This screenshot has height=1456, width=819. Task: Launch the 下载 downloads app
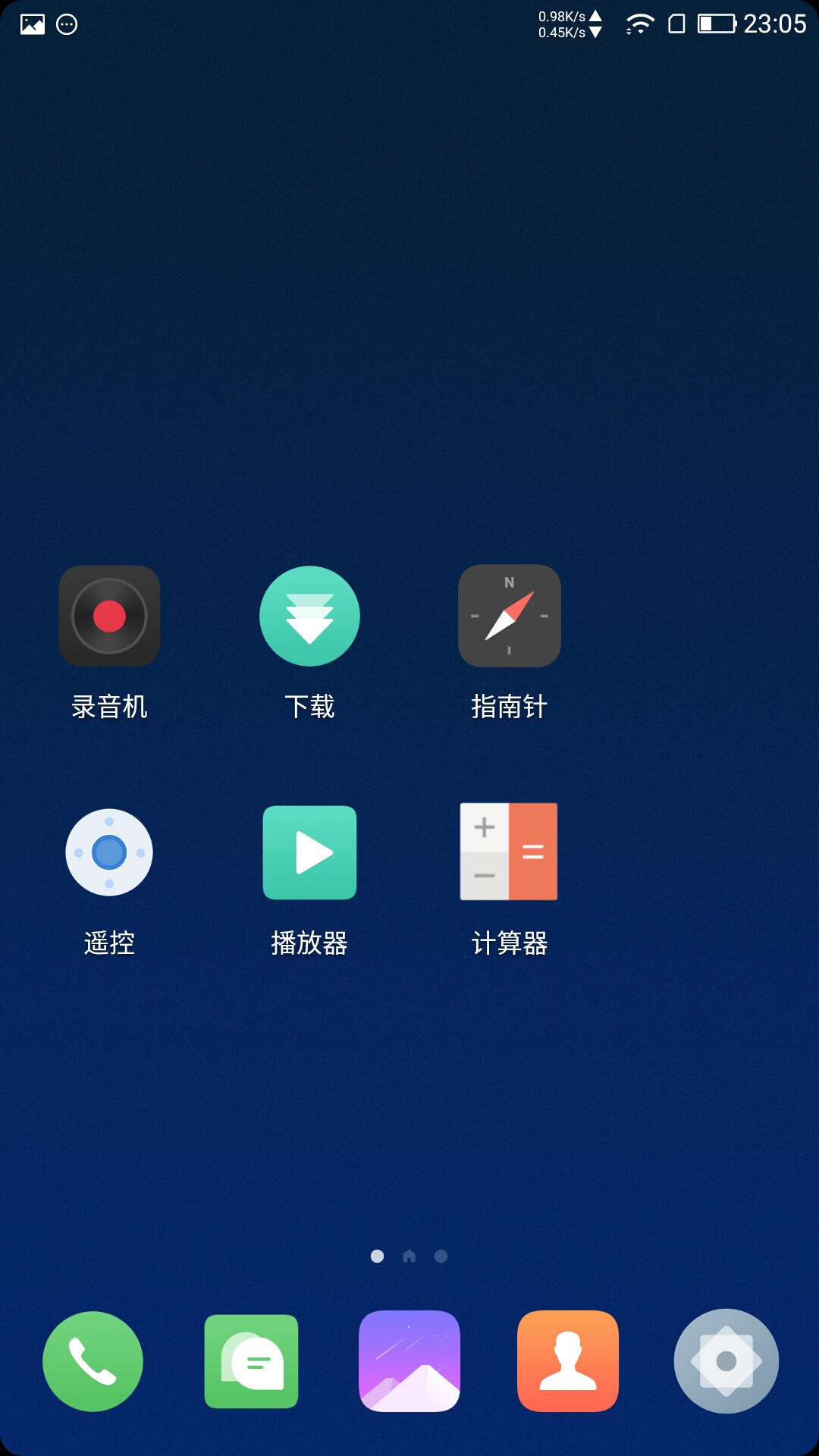coord(309,616)
